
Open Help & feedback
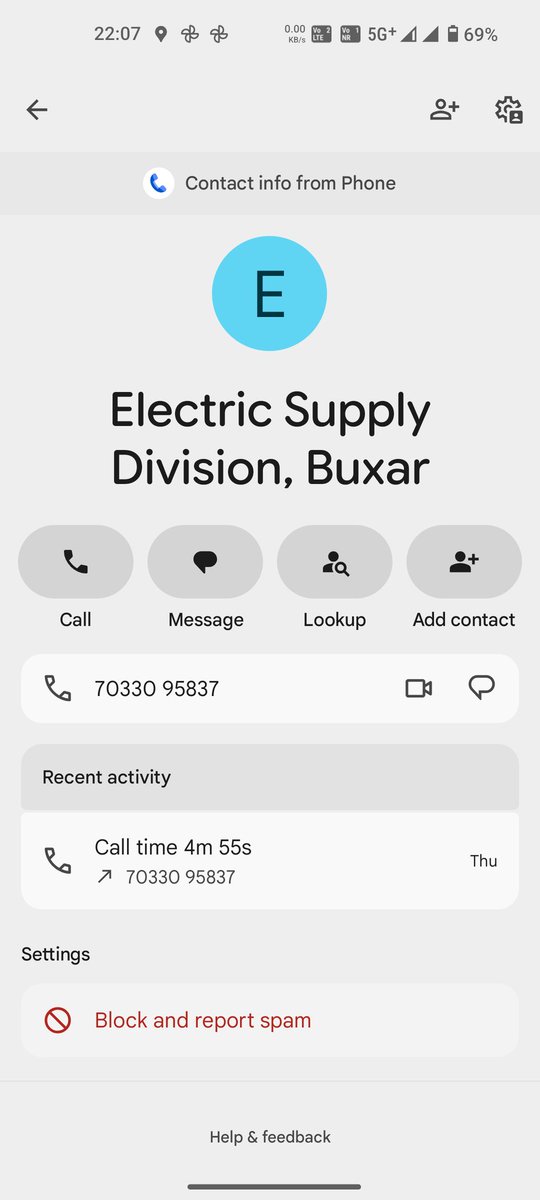click(x=270, y=1137)
